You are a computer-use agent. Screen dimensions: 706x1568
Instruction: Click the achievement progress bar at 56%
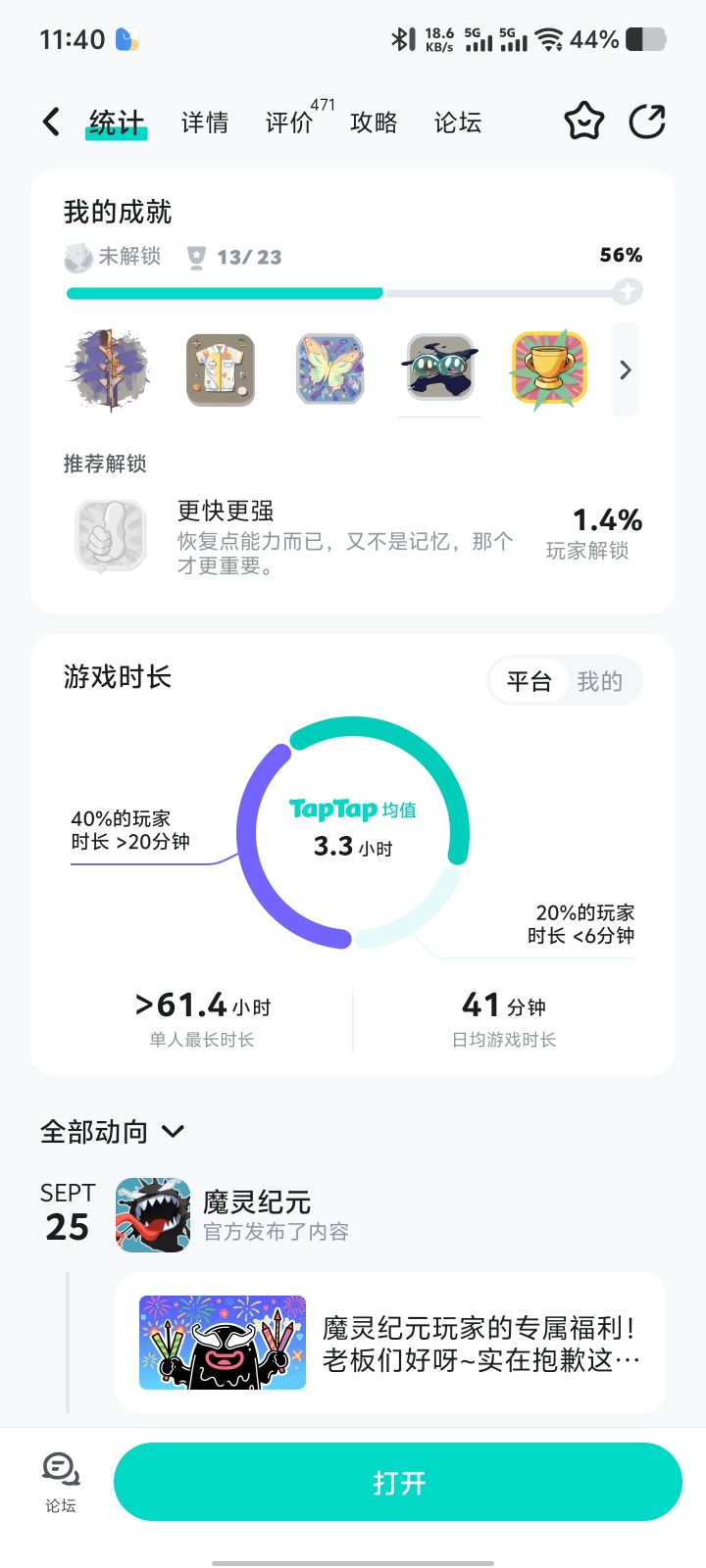coord(353,292)
